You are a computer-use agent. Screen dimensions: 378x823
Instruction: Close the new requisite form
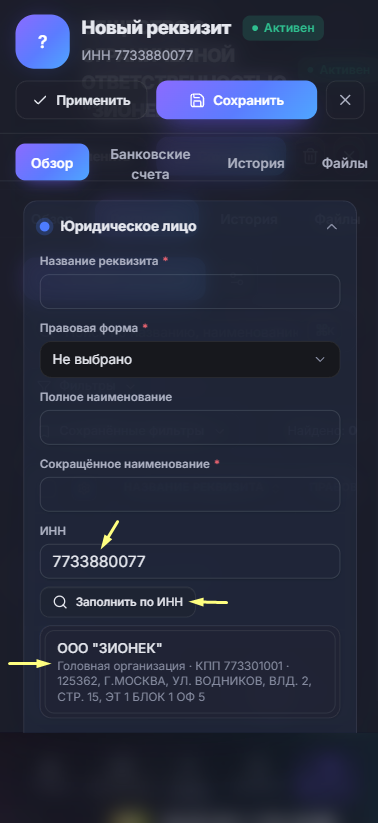click(345, 100)
